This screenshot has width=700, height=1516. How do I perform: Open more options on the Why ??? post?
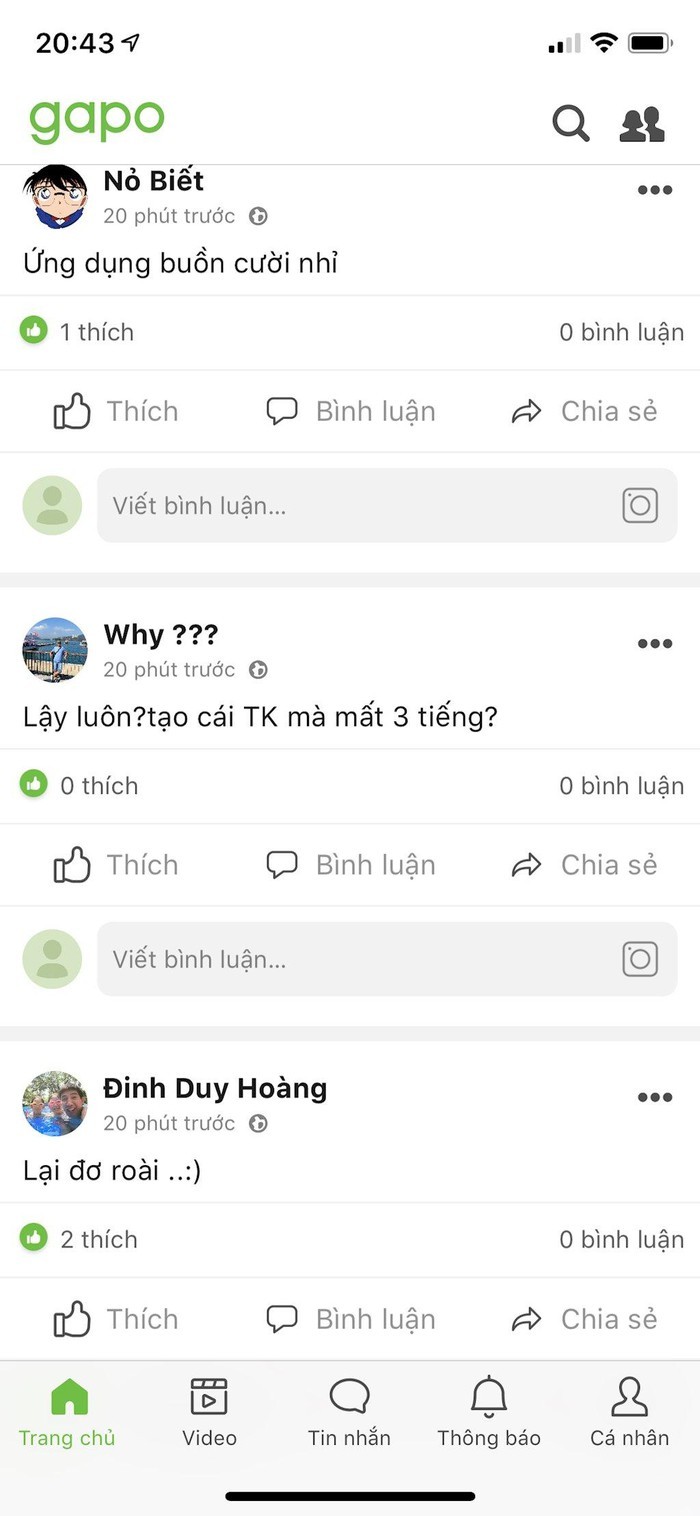click(x=655, y=644)
